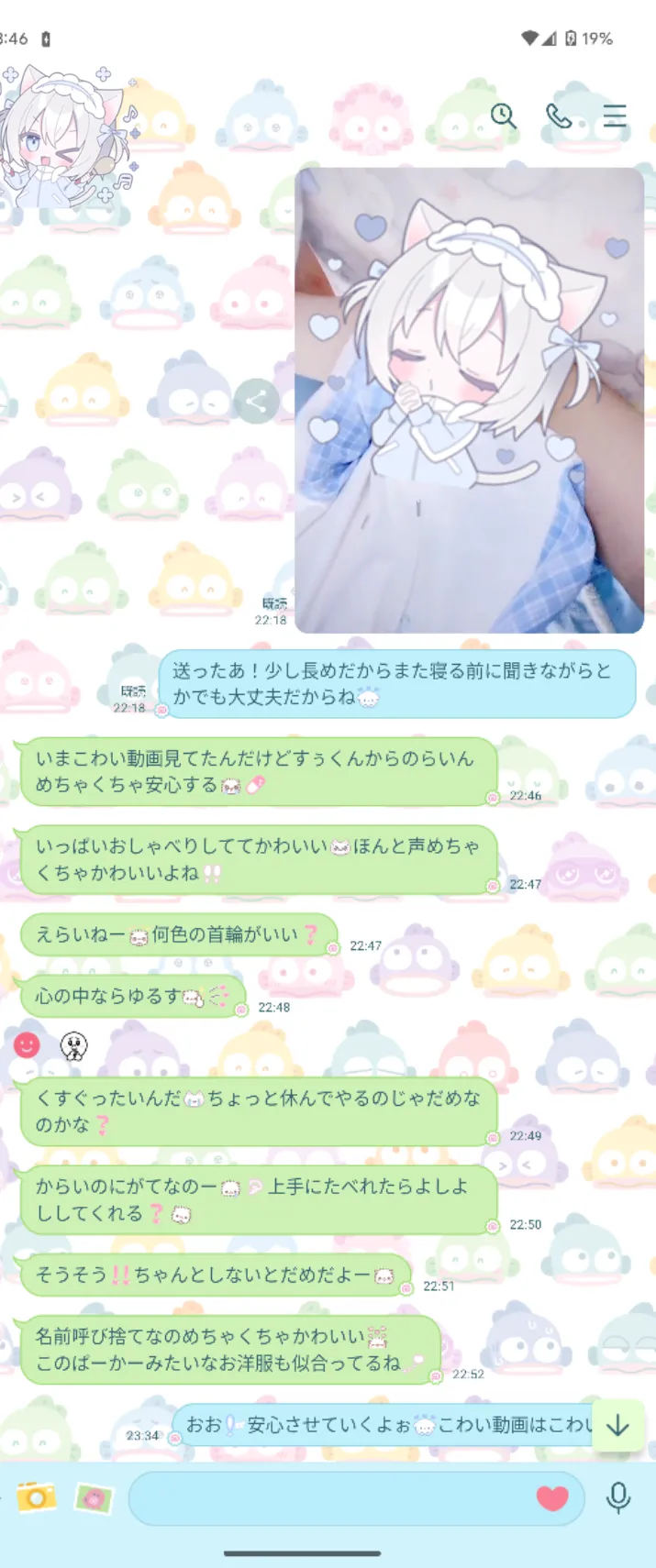656x1568 pixels.
Task: Start a voice call
Action: (559, 116)
